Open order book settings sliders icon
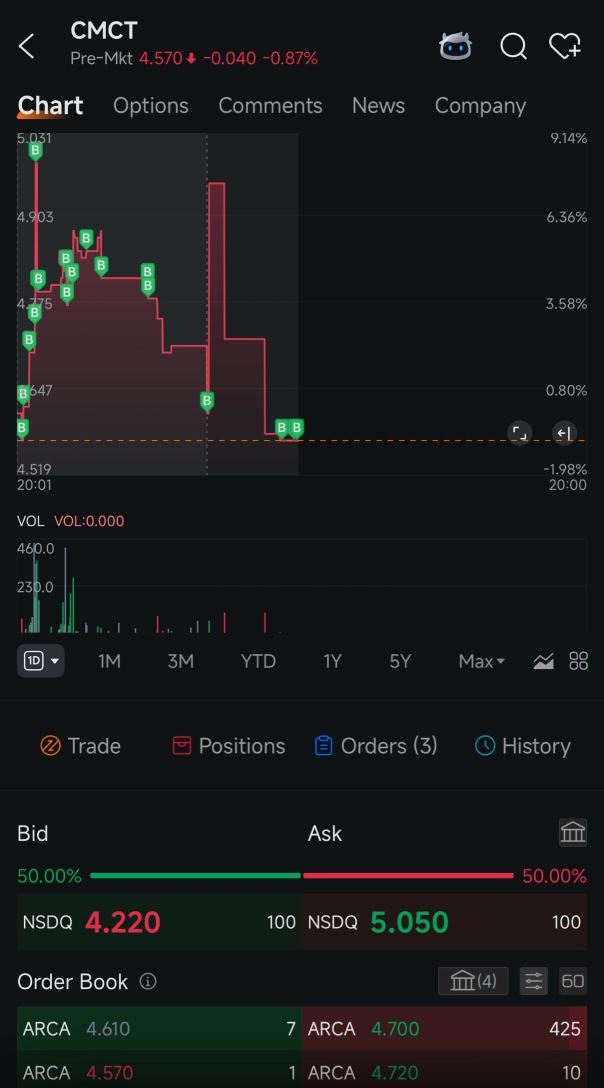This screenshot has height=1088, width=604. click(x=533, y=981)
